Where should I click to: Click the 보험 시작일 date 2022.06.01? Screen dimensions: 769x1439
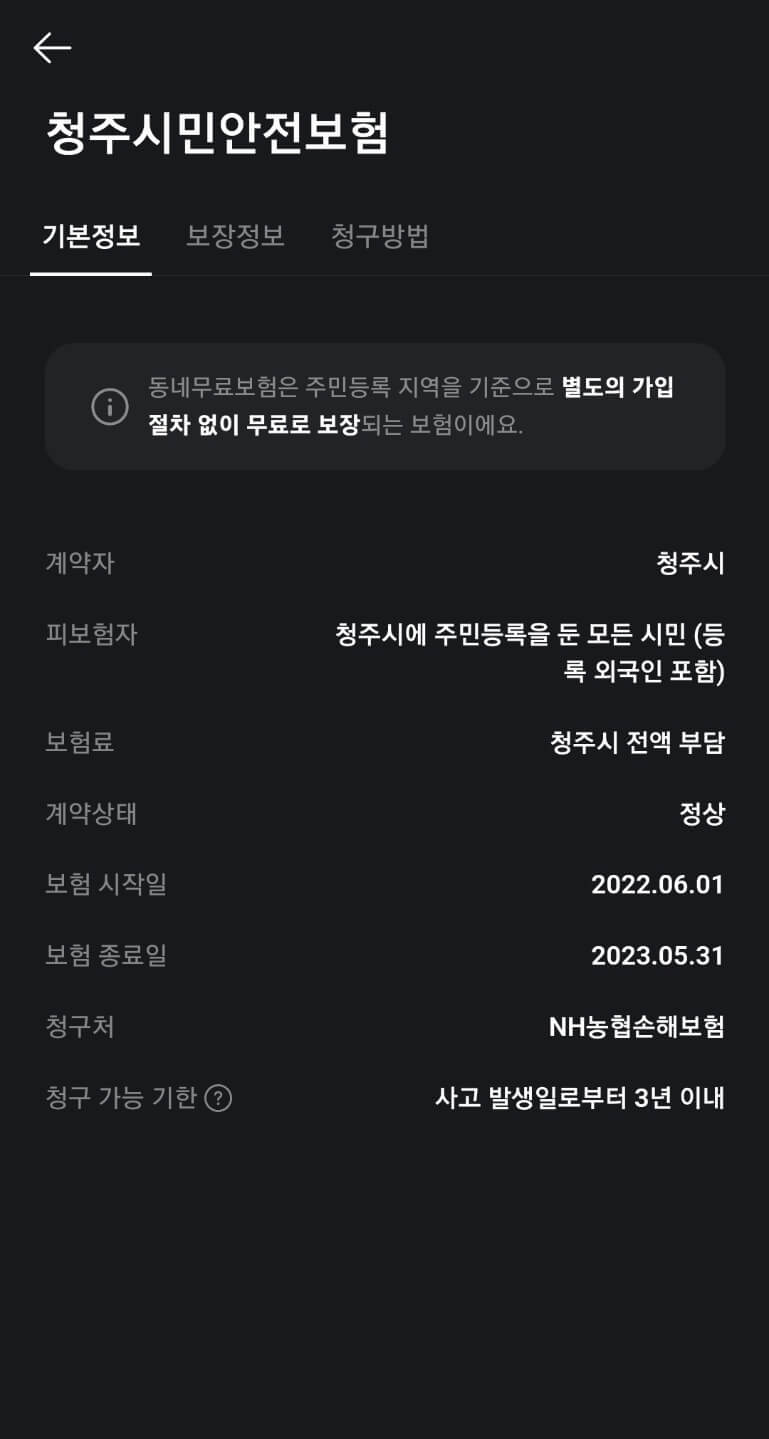(x=657, y=883)
